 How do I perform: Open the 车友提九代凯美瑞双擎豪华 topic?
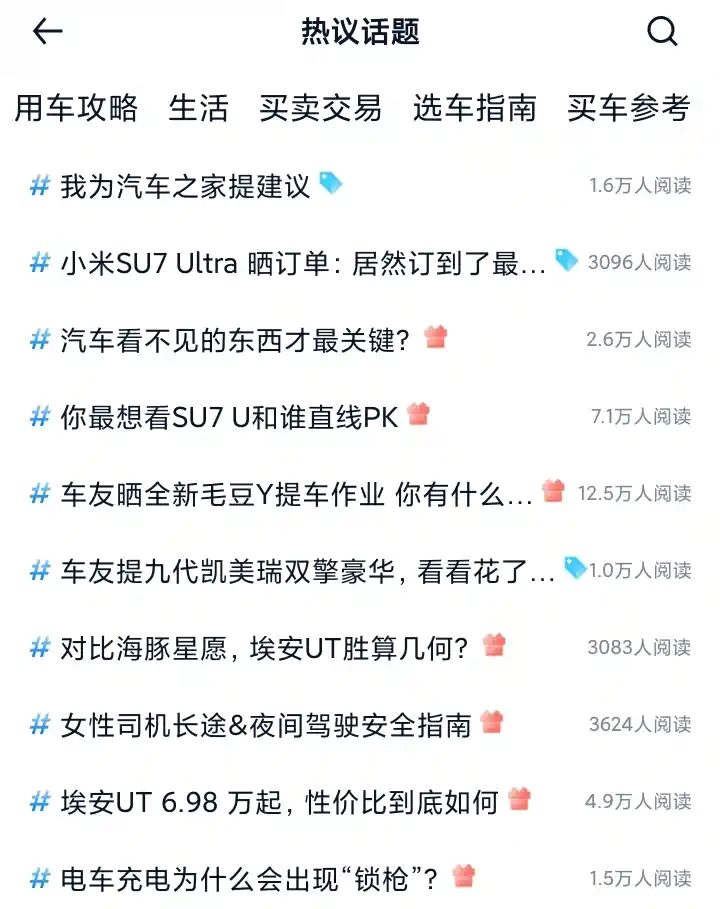[306, 571]
